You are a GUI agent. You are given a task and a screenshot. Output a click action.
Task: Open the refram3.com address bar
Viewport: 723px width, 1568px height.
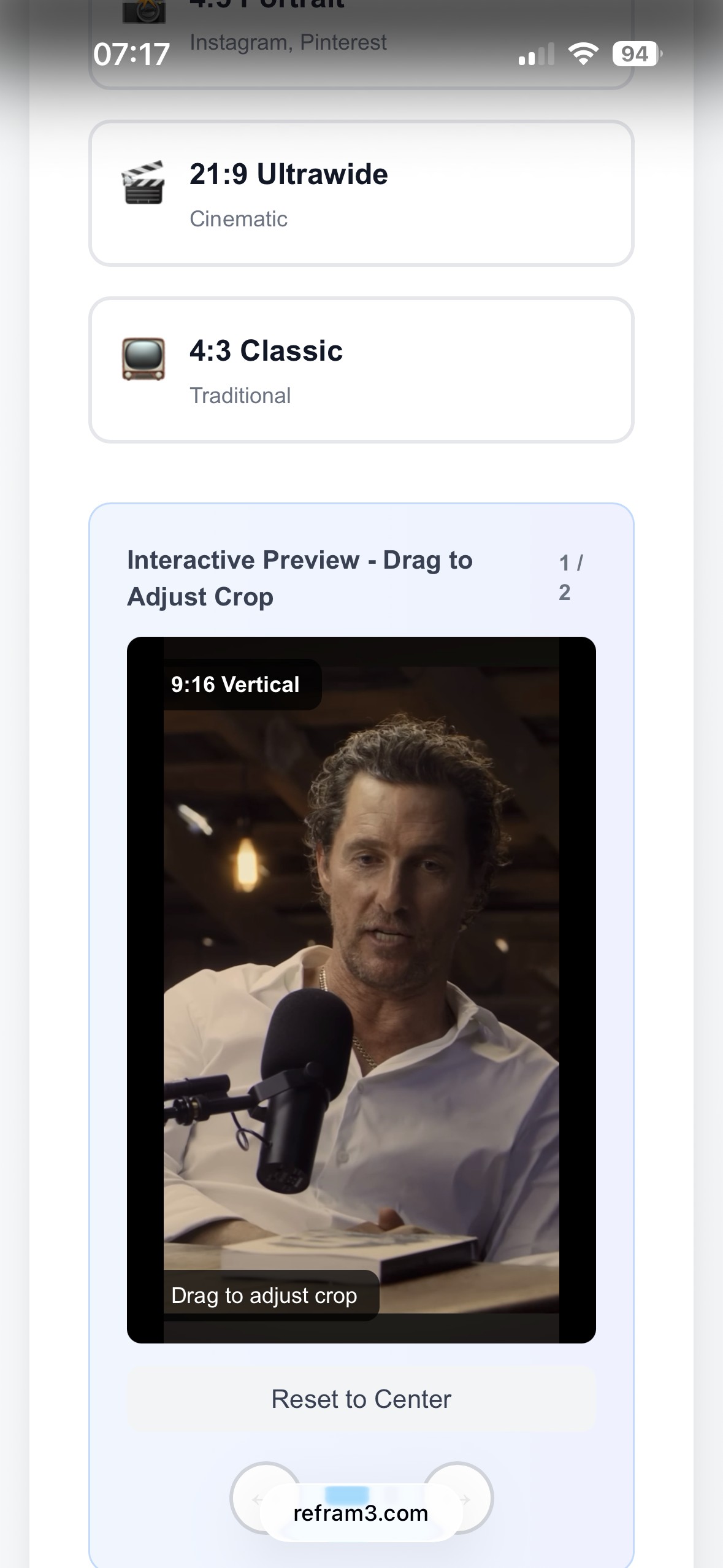click(x=361, y=1526)
